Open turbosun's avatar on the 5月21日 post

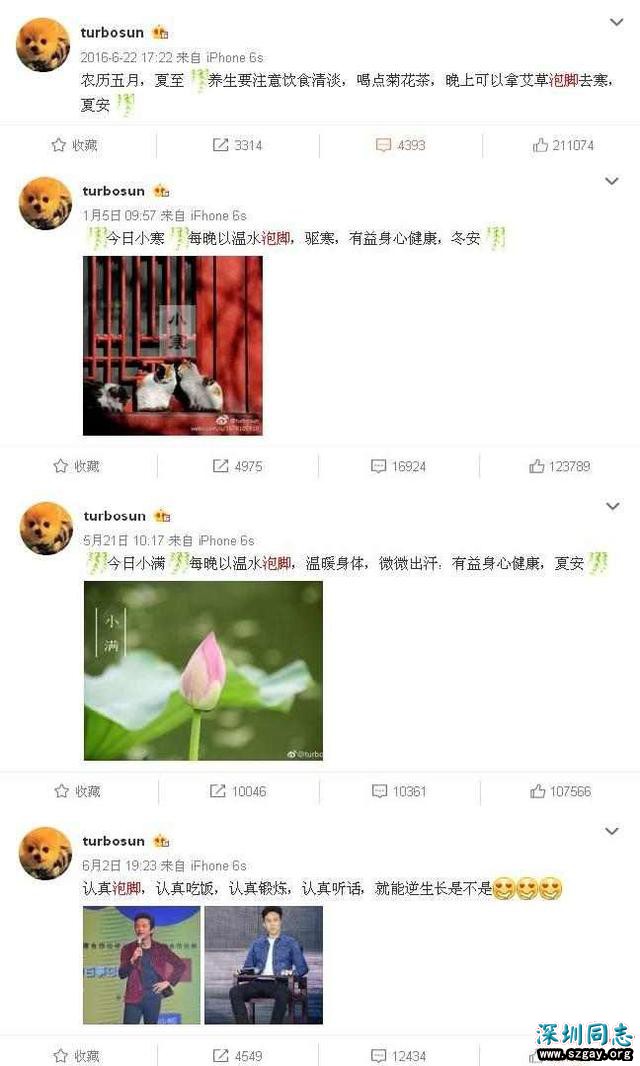46,528
